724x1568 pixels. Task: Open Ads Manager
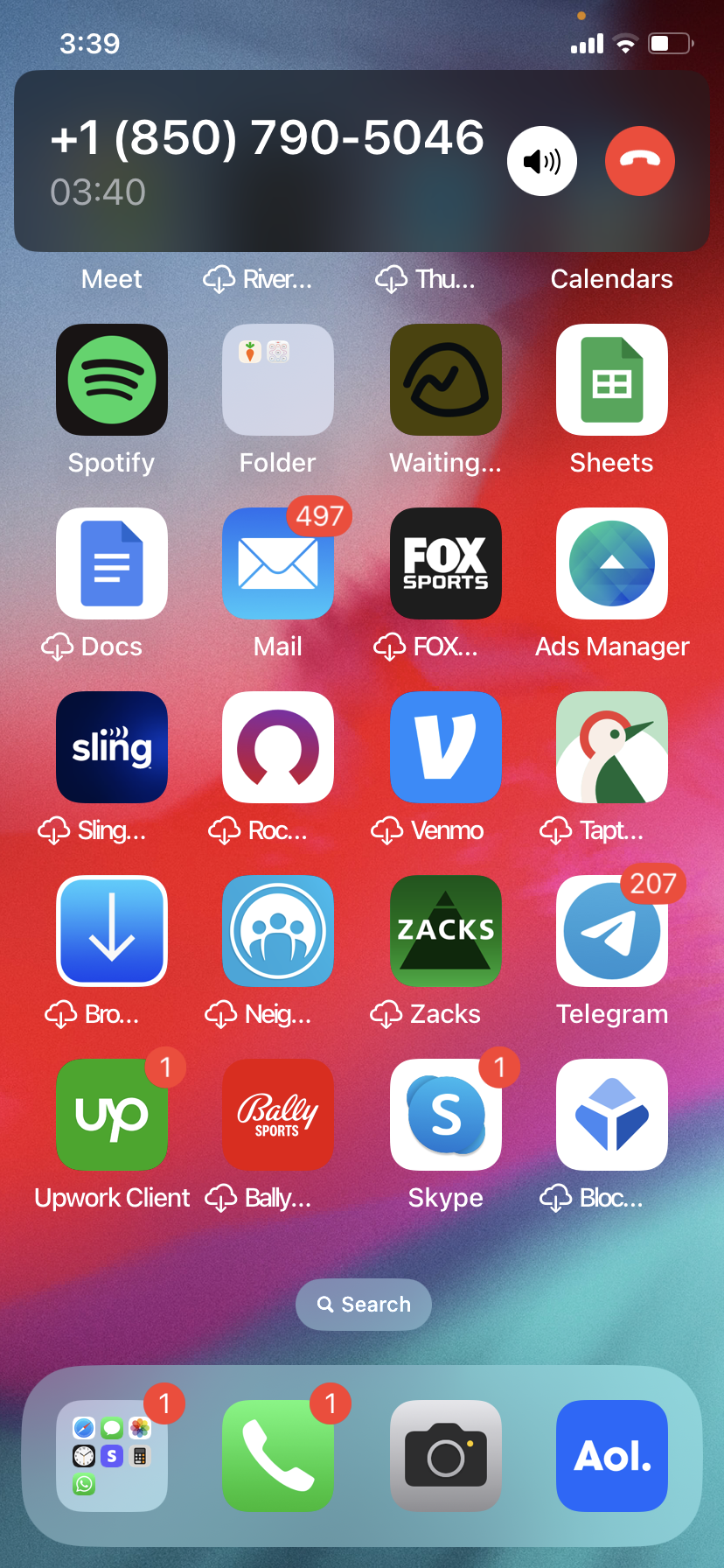(612, 563)
